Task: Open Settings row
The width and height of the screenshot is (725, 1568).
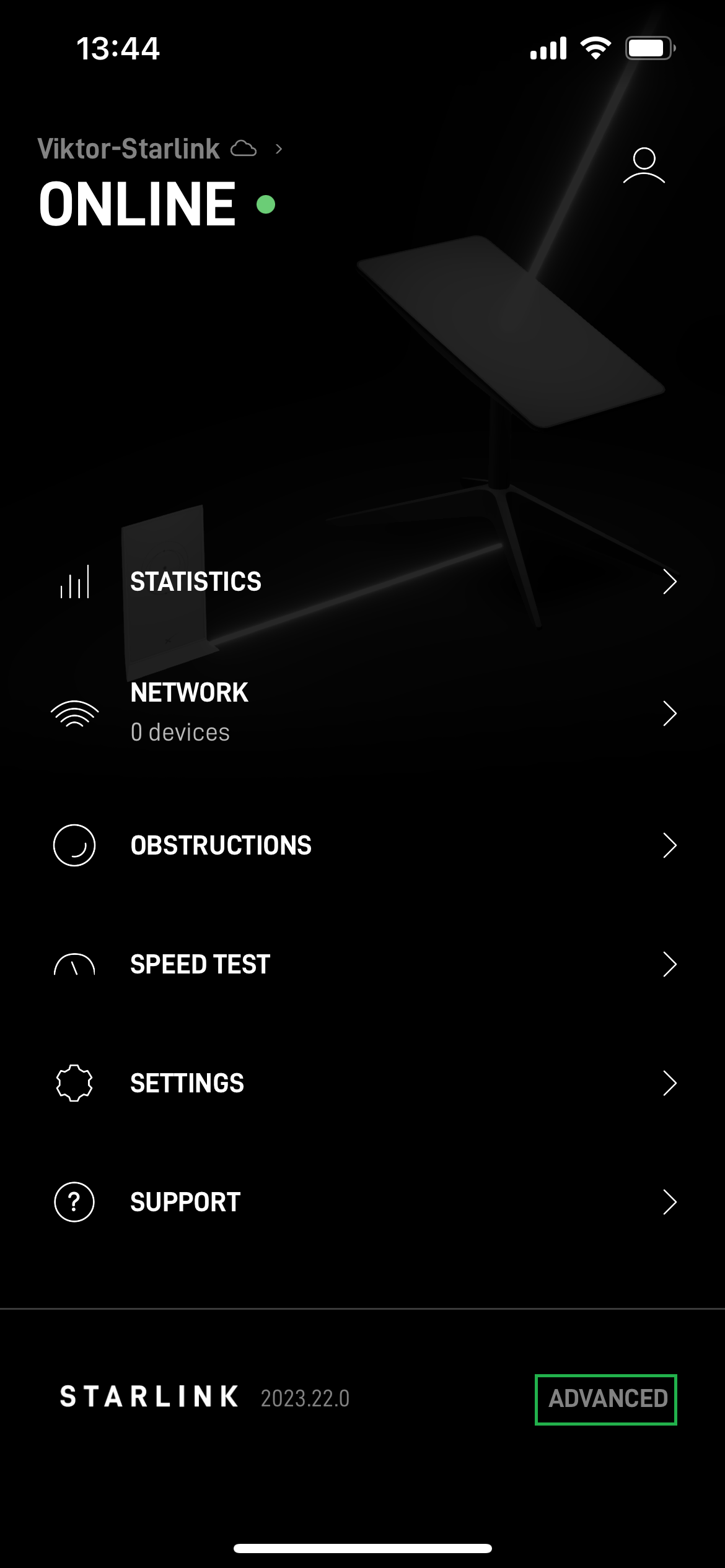Action: point(362,1083)
